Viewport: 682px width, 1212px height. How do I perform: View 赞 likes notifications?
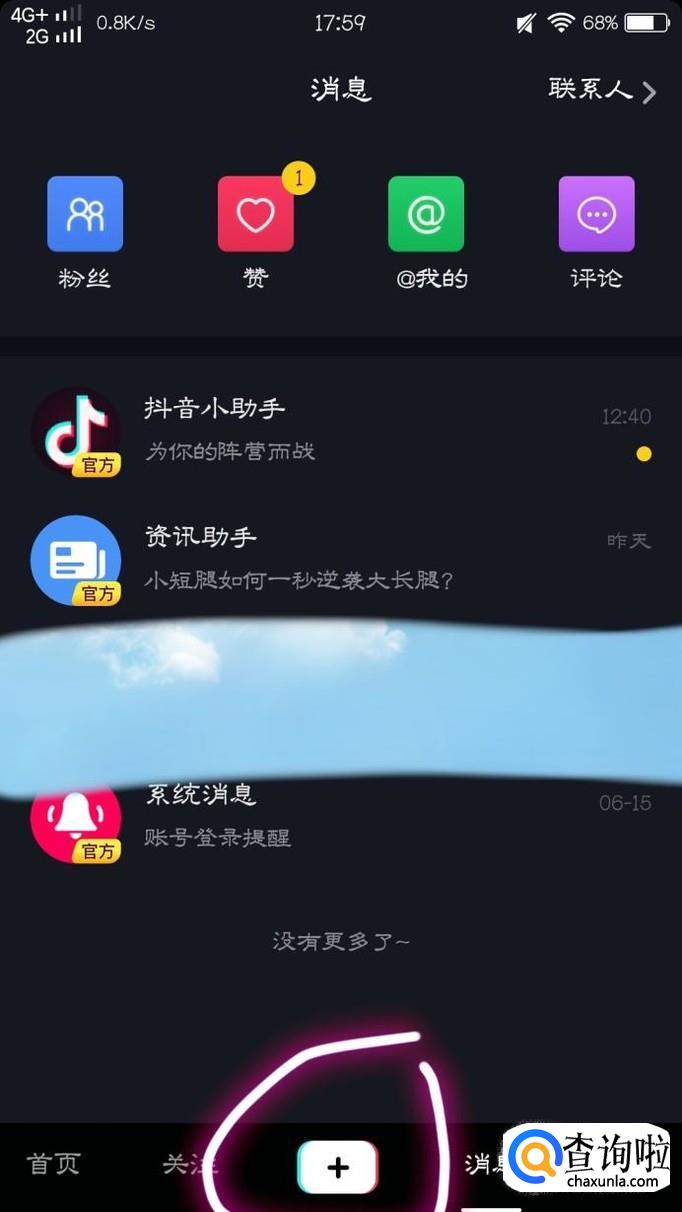pyautogui.click(x=256, y=214)
